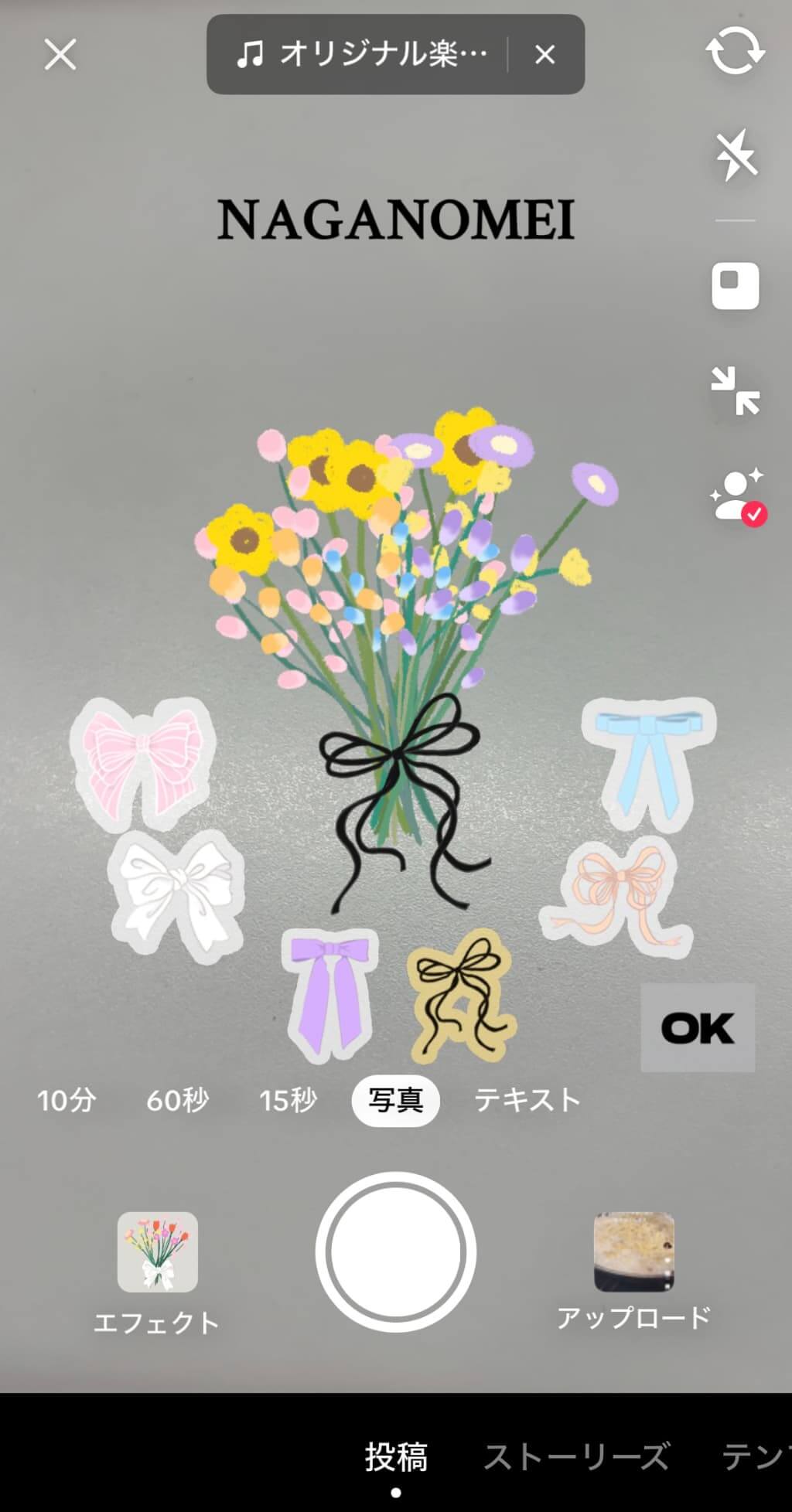792x1512 pixels.
Task: Select the white ribbon
Action: pyautogui.click(x=177, y=893)
